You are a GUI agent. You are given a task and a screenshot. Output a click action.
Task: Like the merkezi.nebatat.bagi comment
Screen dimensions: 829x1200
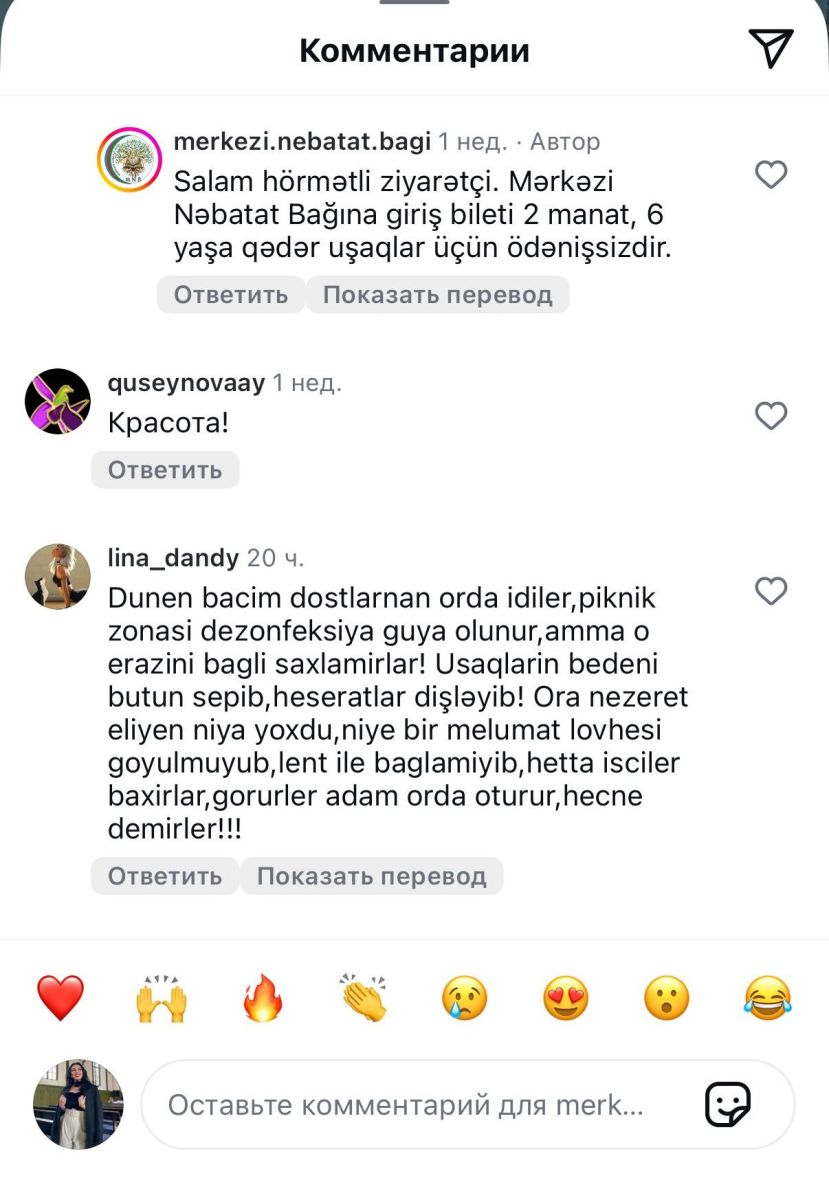[x=770, y=175]
